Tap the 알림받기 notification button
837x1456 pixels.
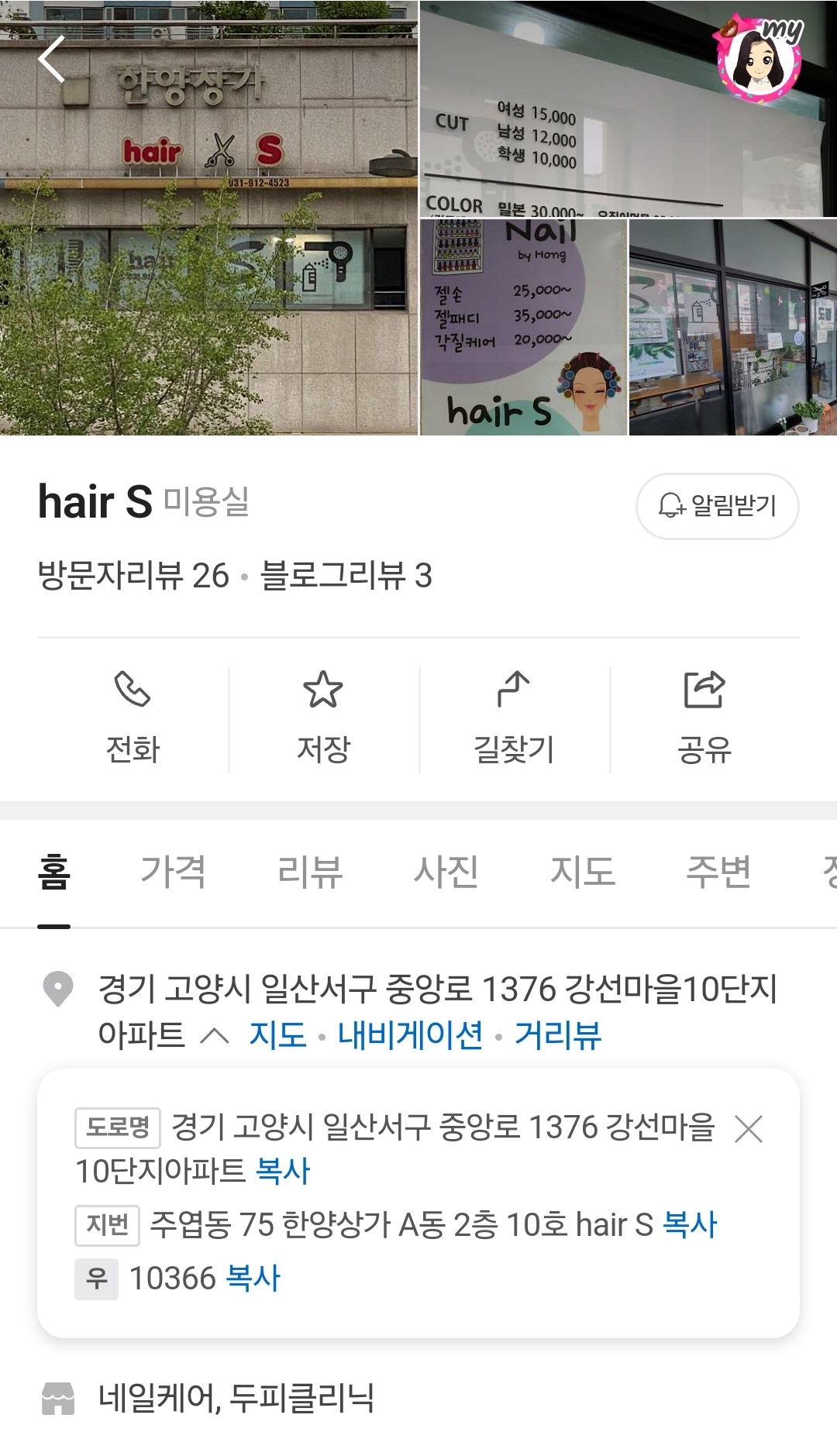pos(717,506)
